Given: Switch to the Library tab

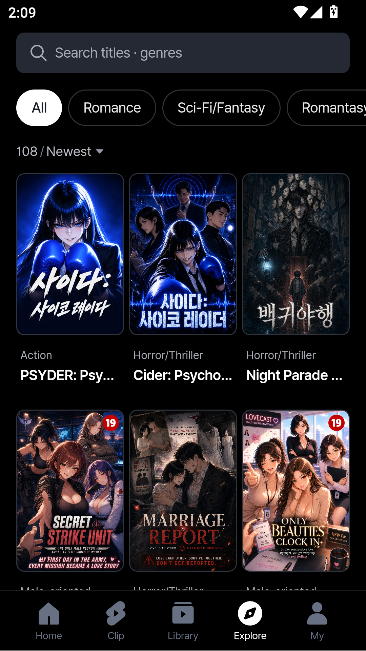Looking at the screenshot, I should [183, 621].
